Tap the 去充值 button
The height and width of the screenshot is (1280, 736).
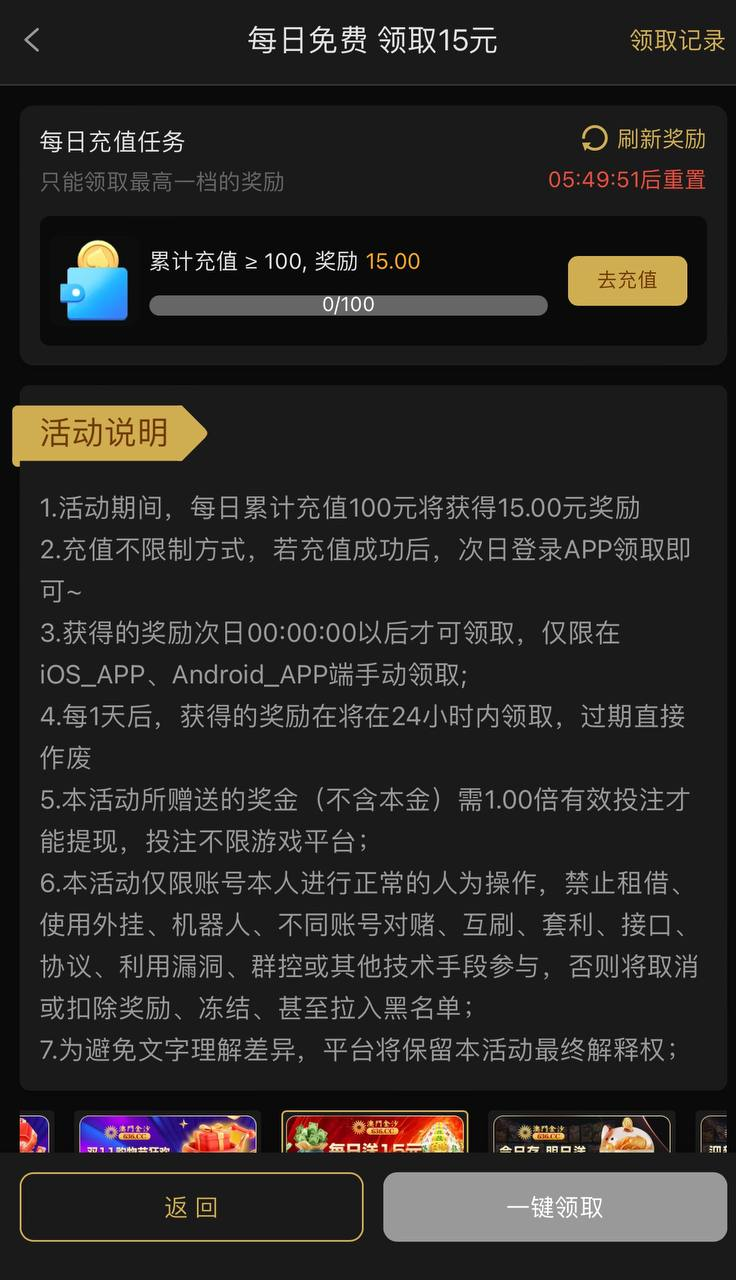click(627, 280)
